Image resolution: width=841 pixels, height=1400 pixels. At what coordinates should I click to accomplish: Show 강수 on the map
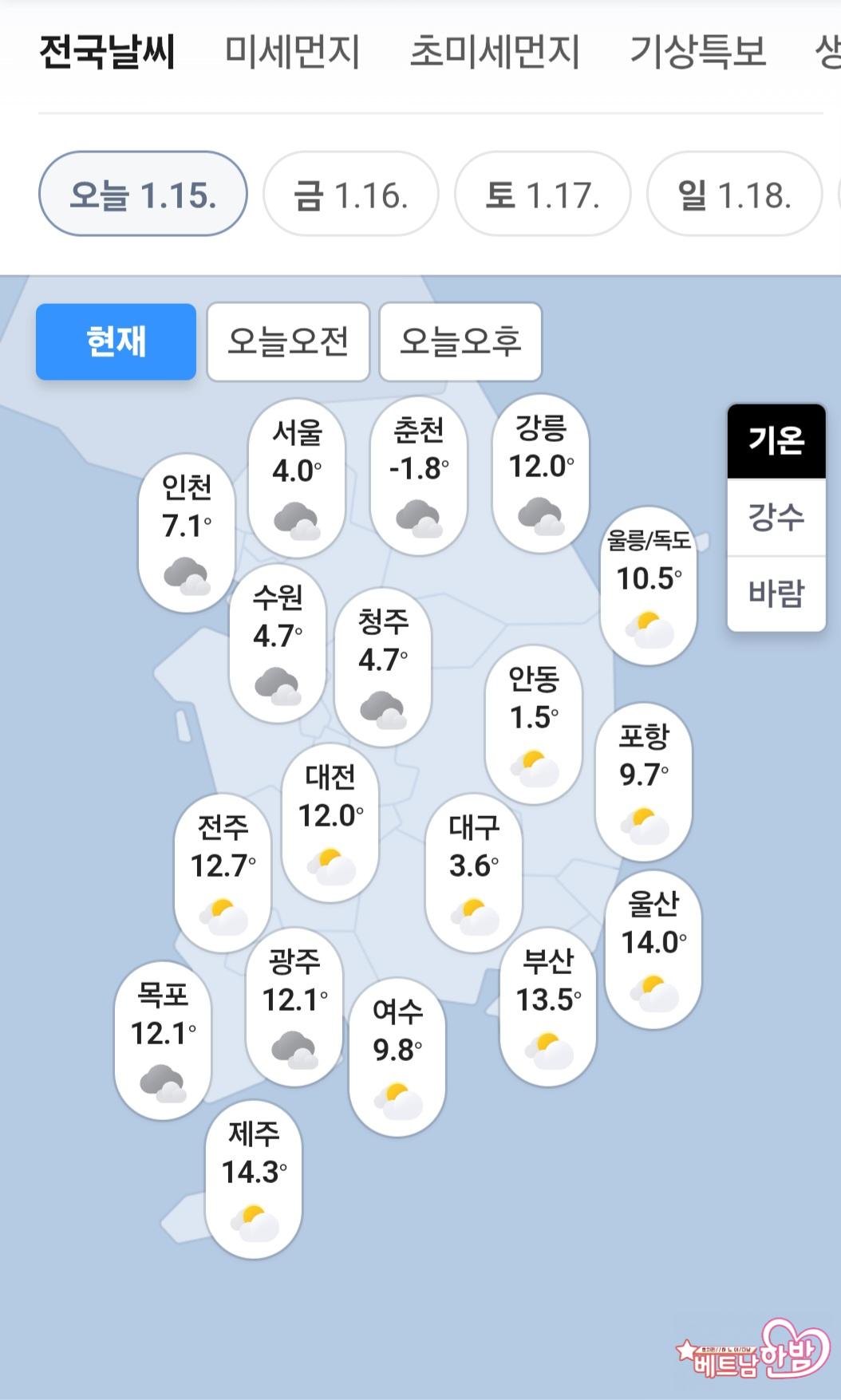coord(776,517)
